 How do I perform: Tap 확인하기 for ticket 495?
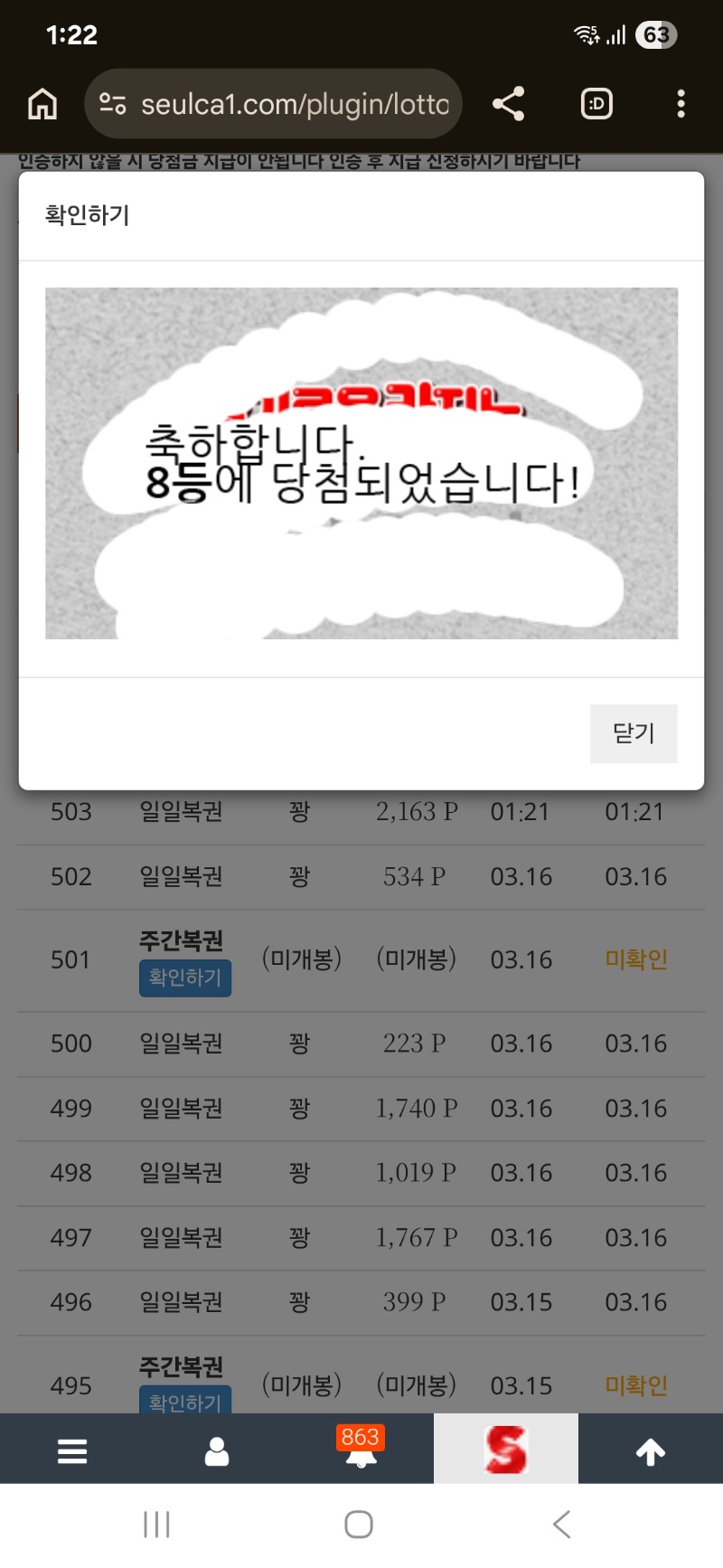(x=185, y=1401)
